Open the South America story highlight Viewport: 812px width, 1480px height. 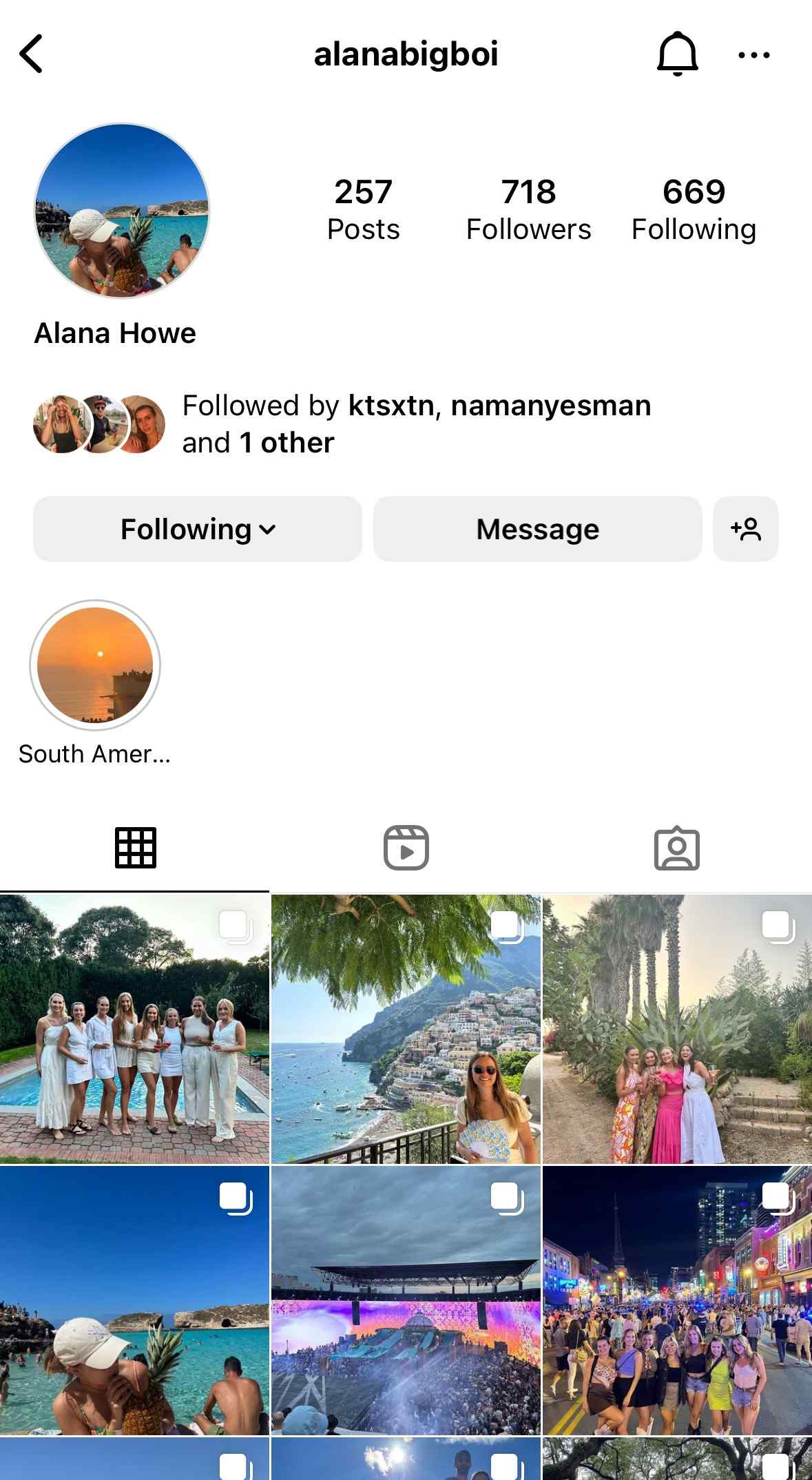95,665
